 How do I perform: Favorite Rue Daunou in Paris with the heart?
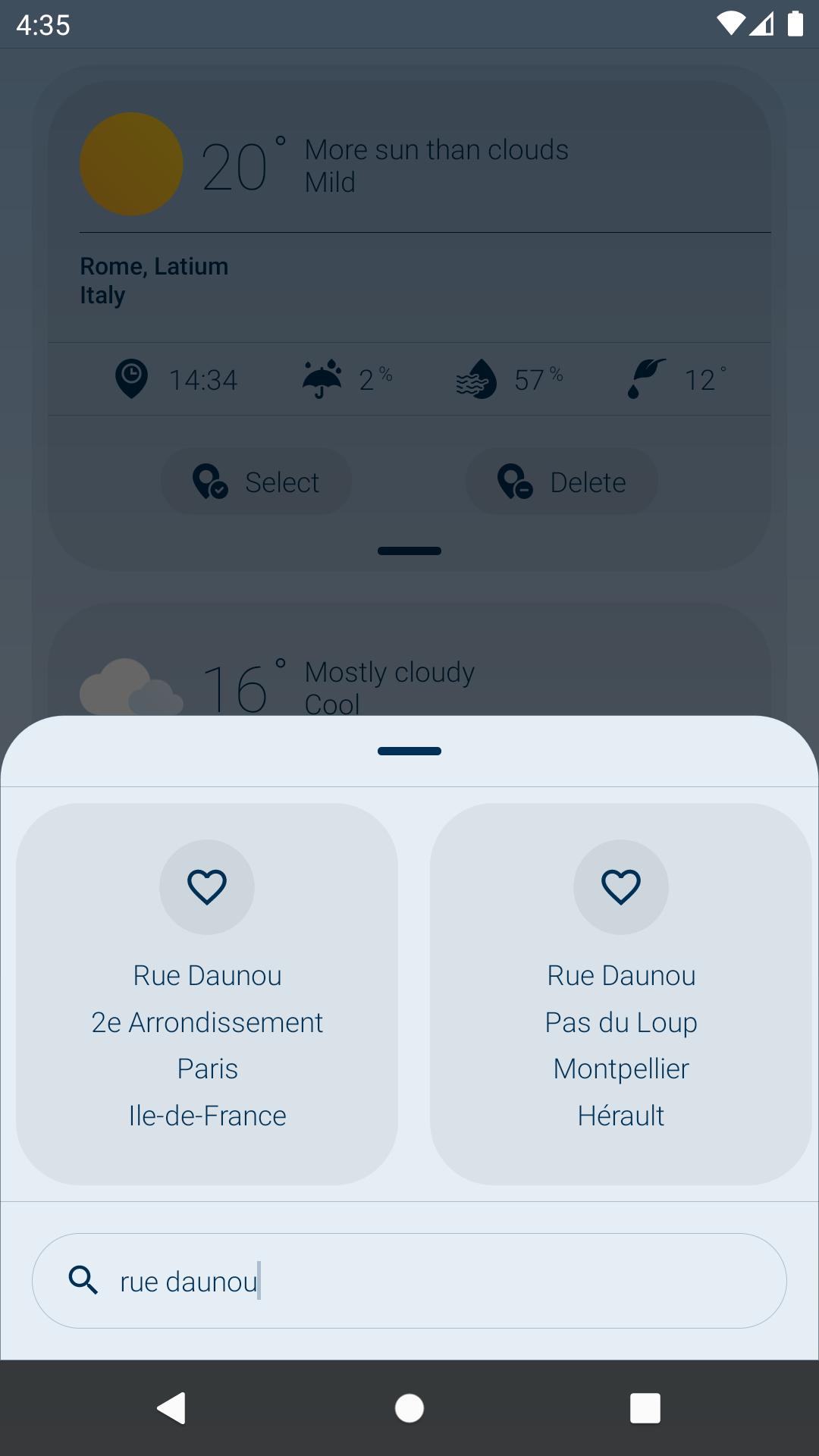(207, 886)
